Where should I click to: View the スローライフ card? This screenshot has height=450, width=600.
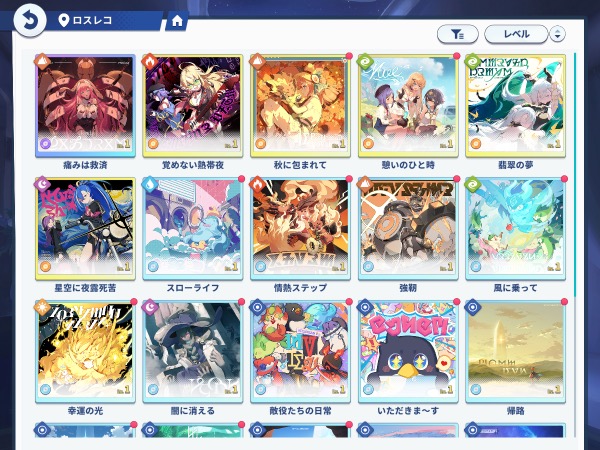tap(192, 227)
